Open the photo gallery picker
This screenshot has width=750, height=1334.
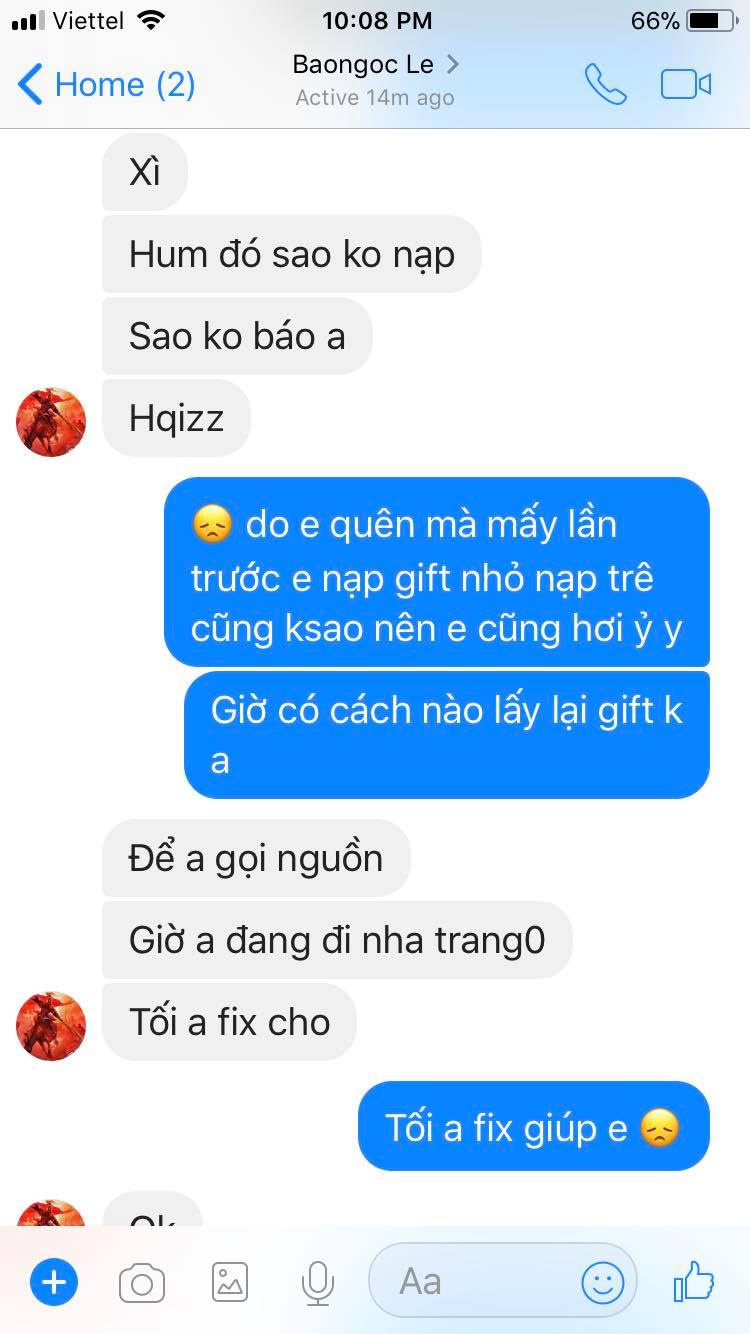[x=230, y=1282]
